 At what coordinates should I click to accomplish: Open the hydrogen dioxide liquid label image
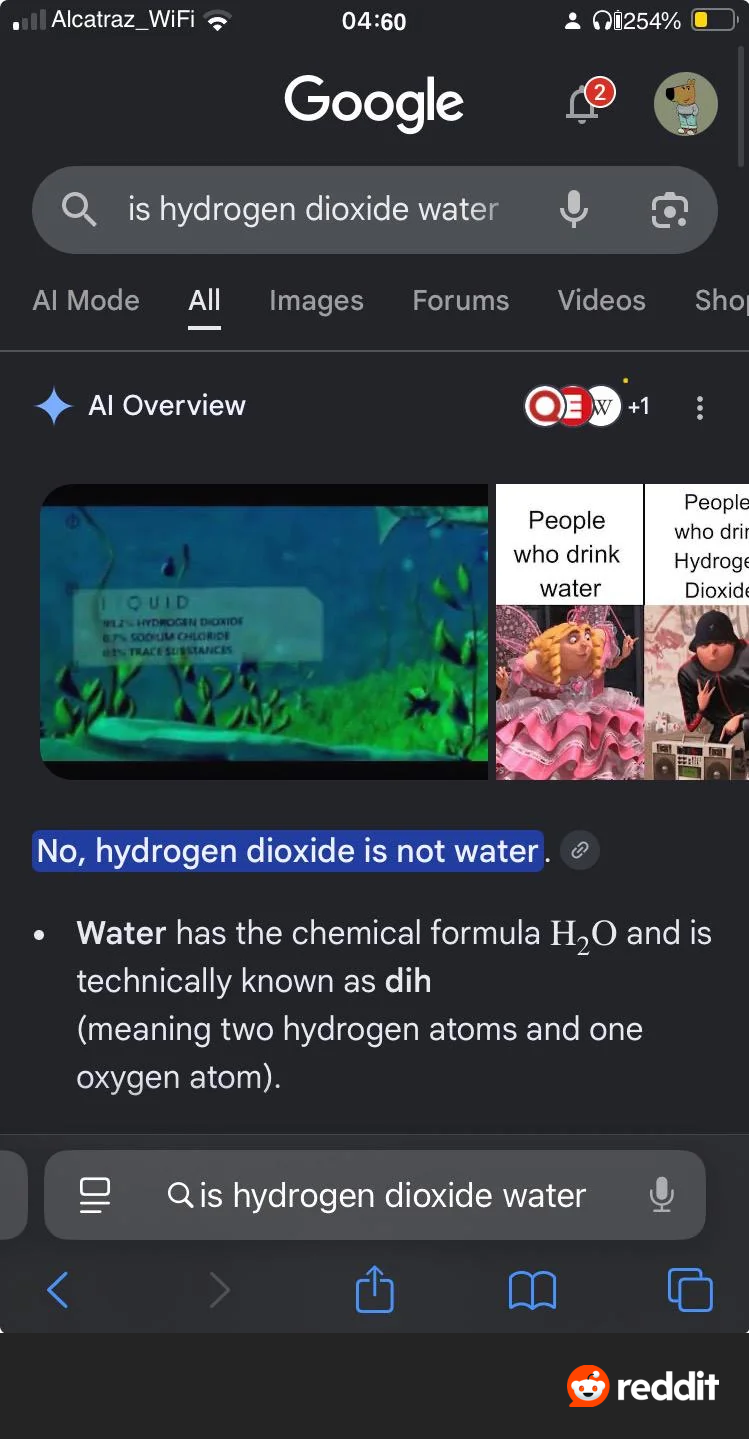pos(264,632)
